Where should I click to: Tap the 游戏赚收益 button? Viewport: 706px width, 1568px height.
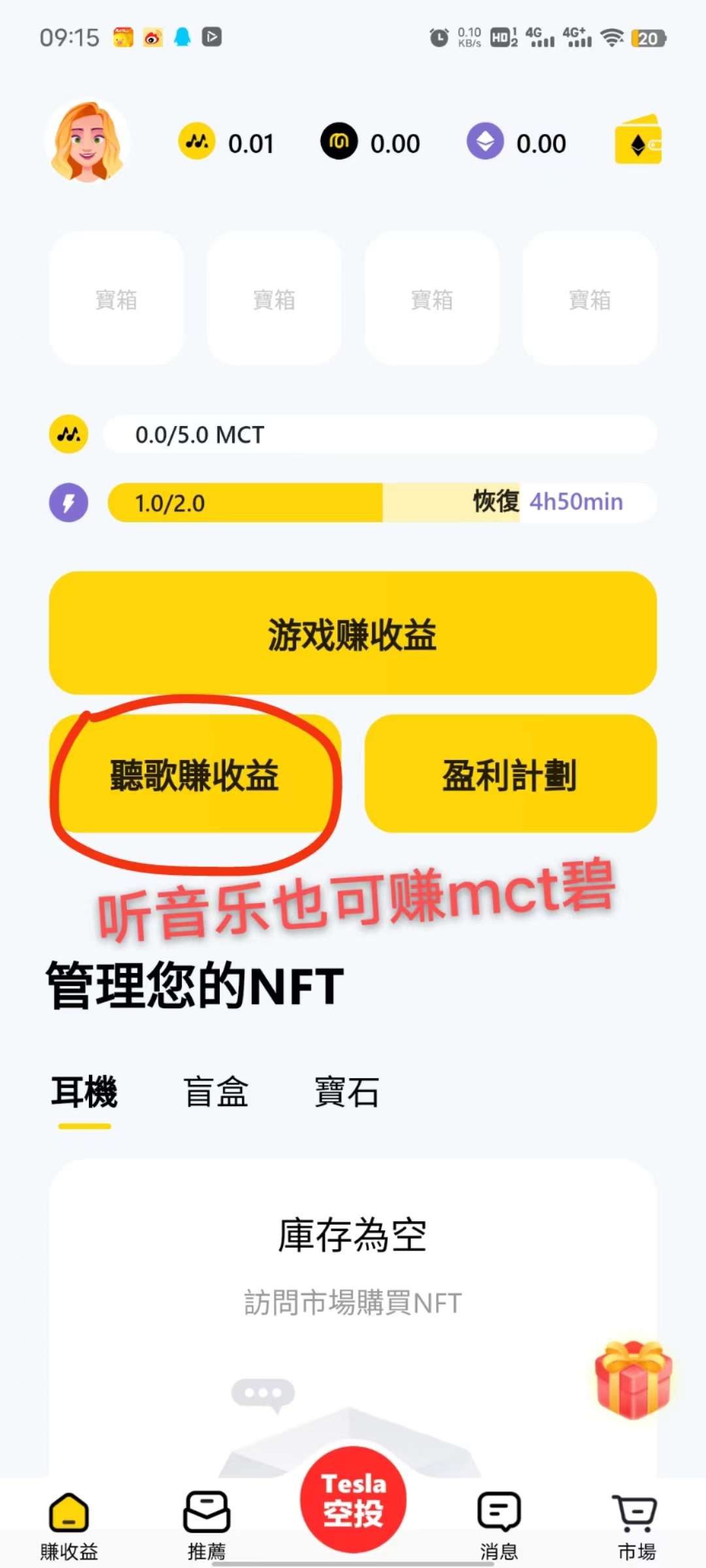pos(353,633)
